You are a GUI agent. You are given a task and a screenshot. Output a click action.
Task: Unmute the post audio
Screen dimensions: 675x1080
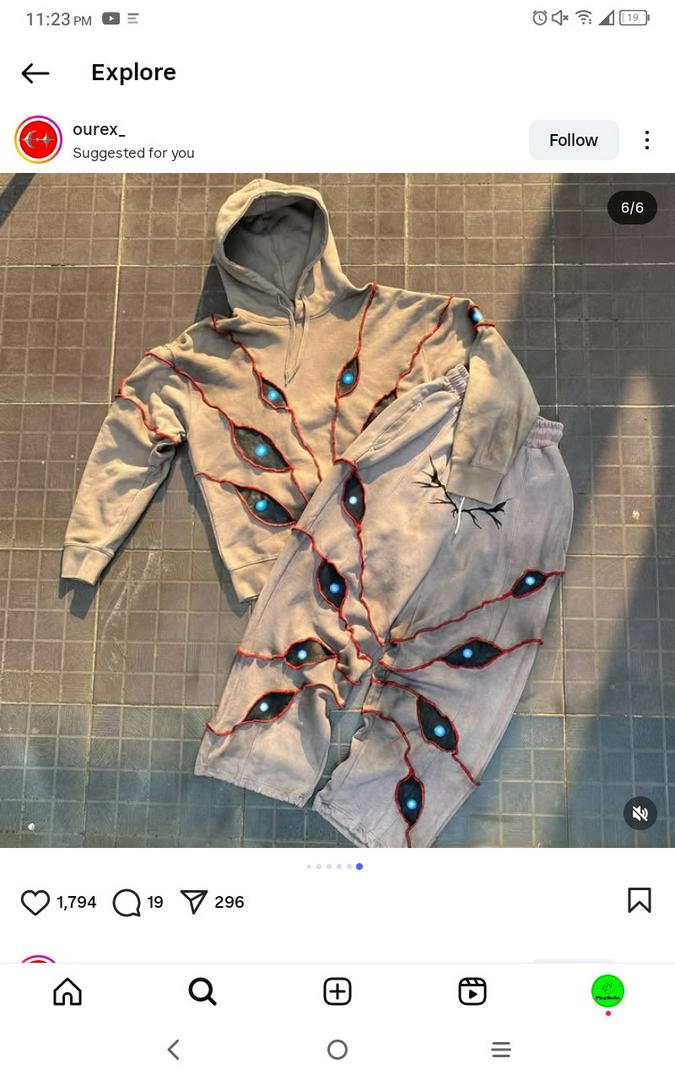click(640, 813)
